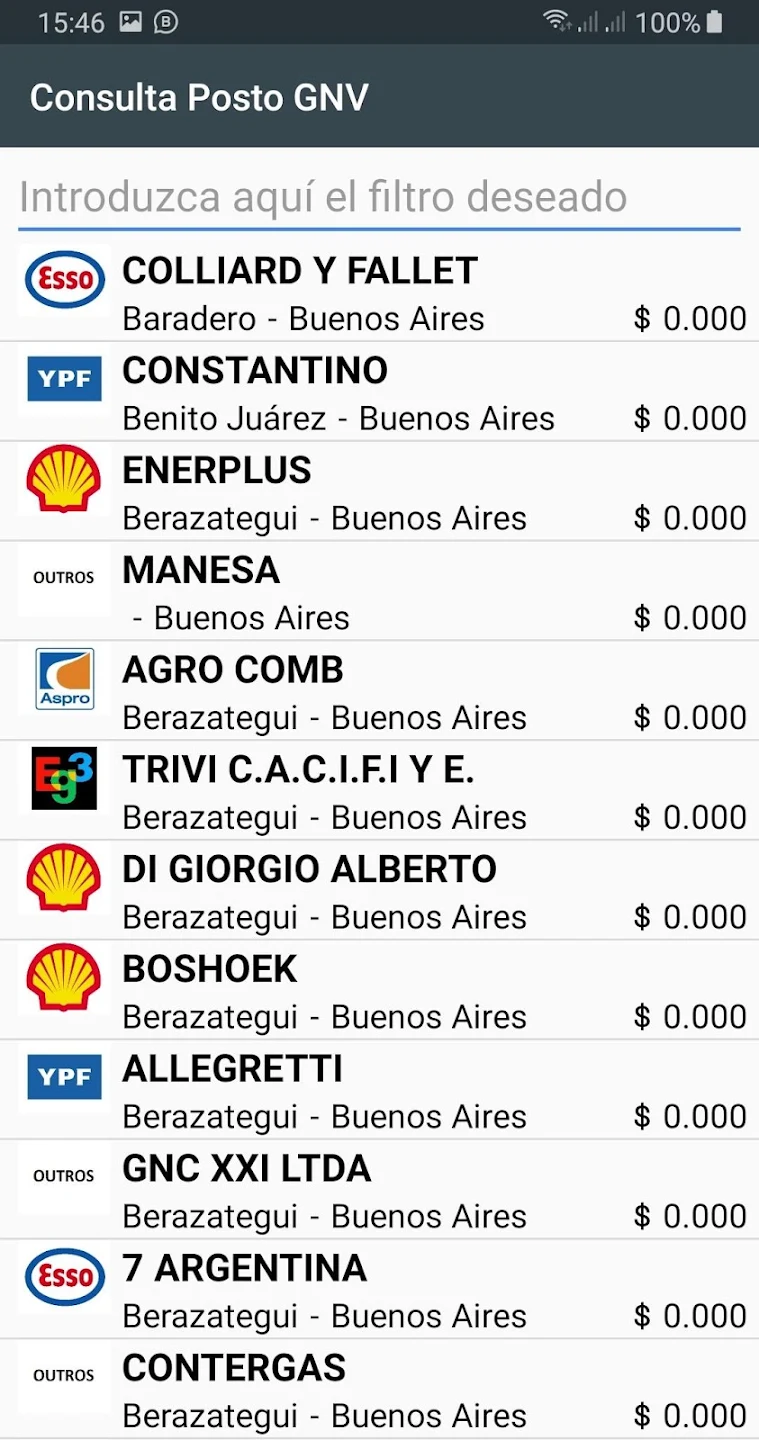Open the CONTERGAS station entry
Screen dimensions: 759x1440
379,1389
